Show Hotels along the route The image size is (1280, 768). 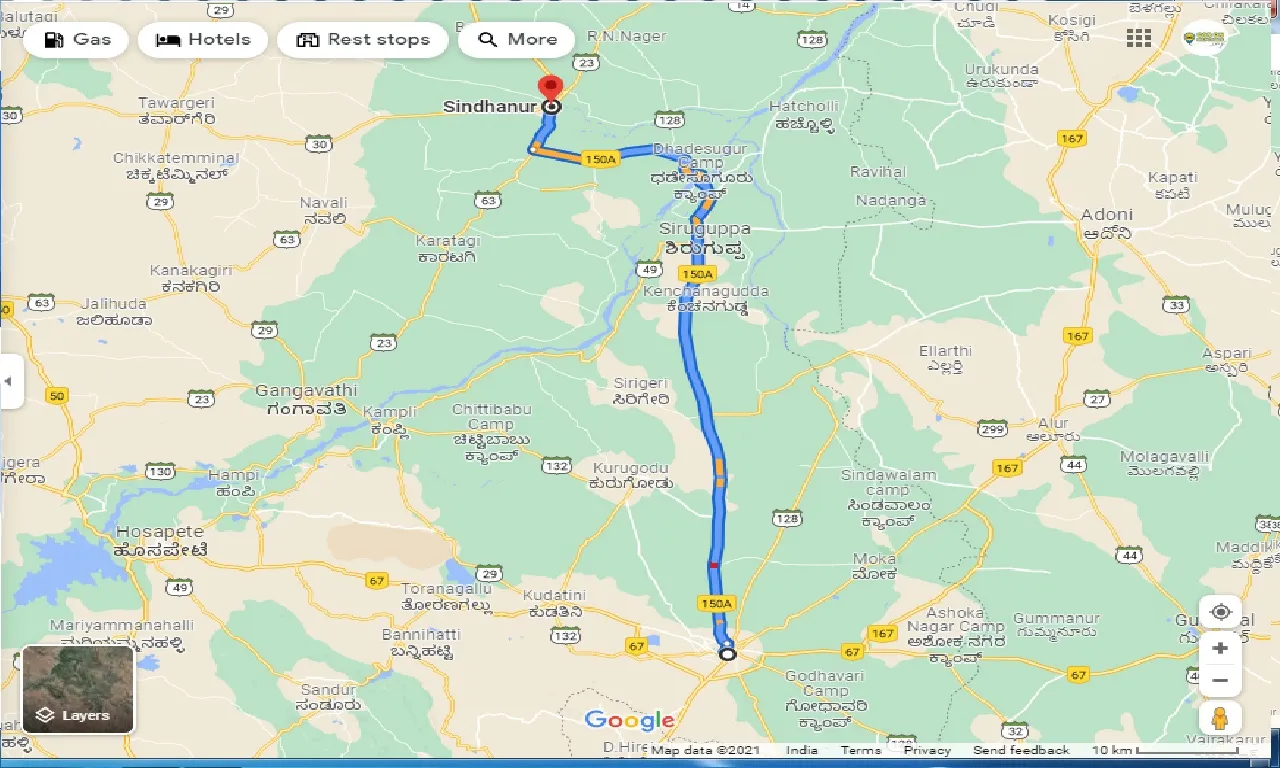(x=203, y=40)
